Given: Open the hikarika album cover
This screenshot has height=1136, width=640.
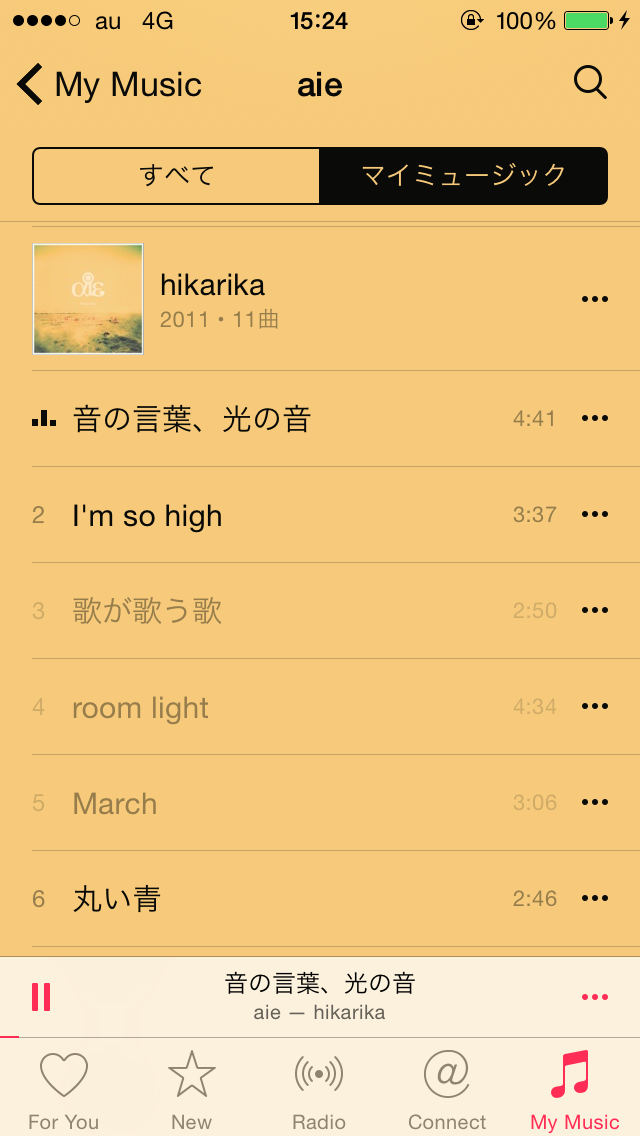Looking at the screenshot, I should [88, 298].
